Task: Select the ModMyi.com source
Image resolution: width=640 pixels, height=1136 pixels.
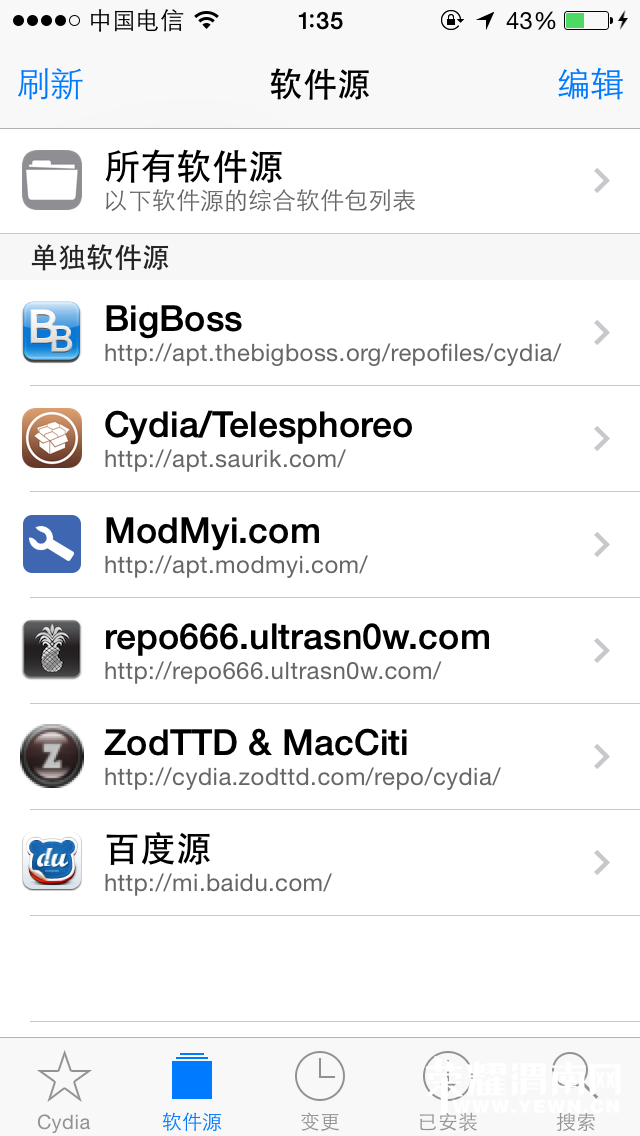Action: (320, 544)
